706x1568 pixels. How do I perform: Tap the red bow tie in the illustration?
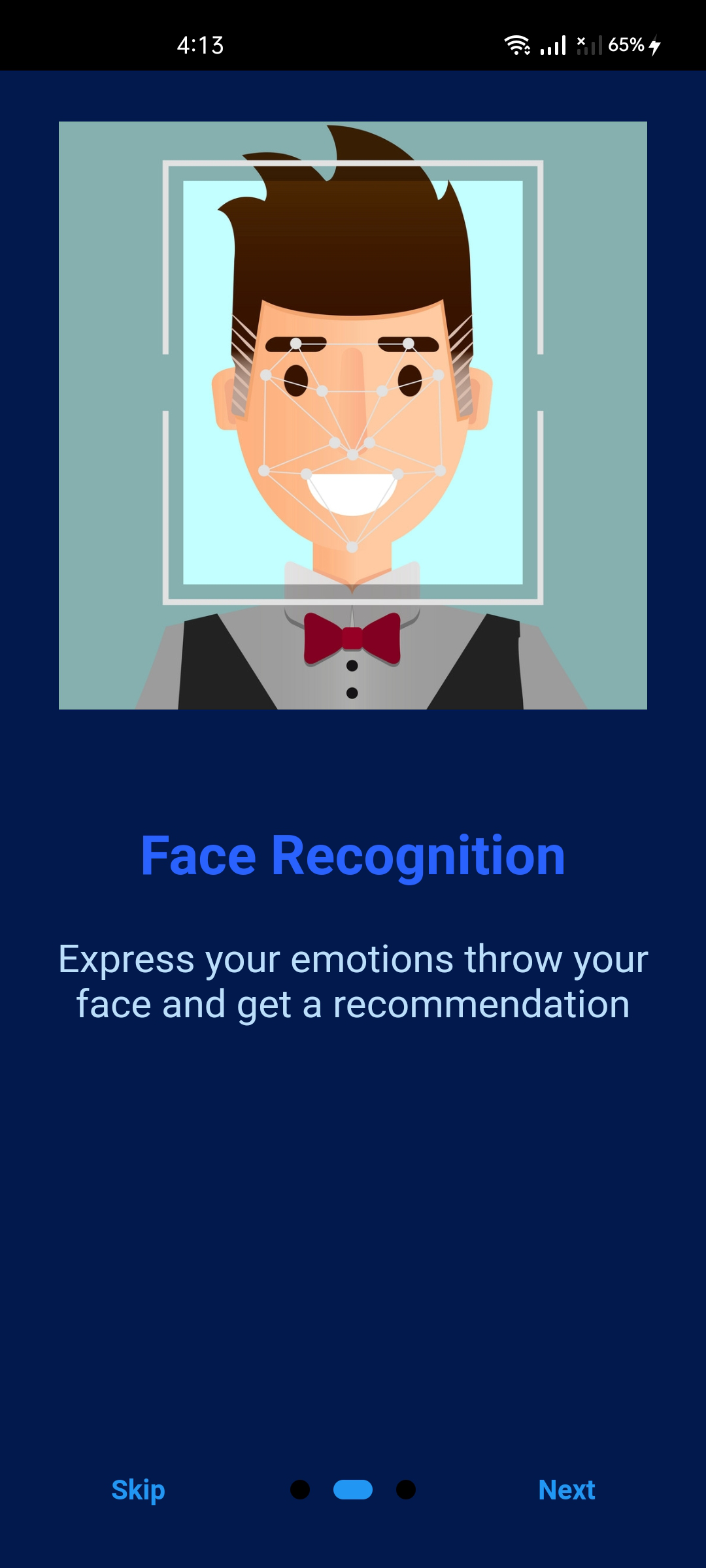tap(353, 637)
